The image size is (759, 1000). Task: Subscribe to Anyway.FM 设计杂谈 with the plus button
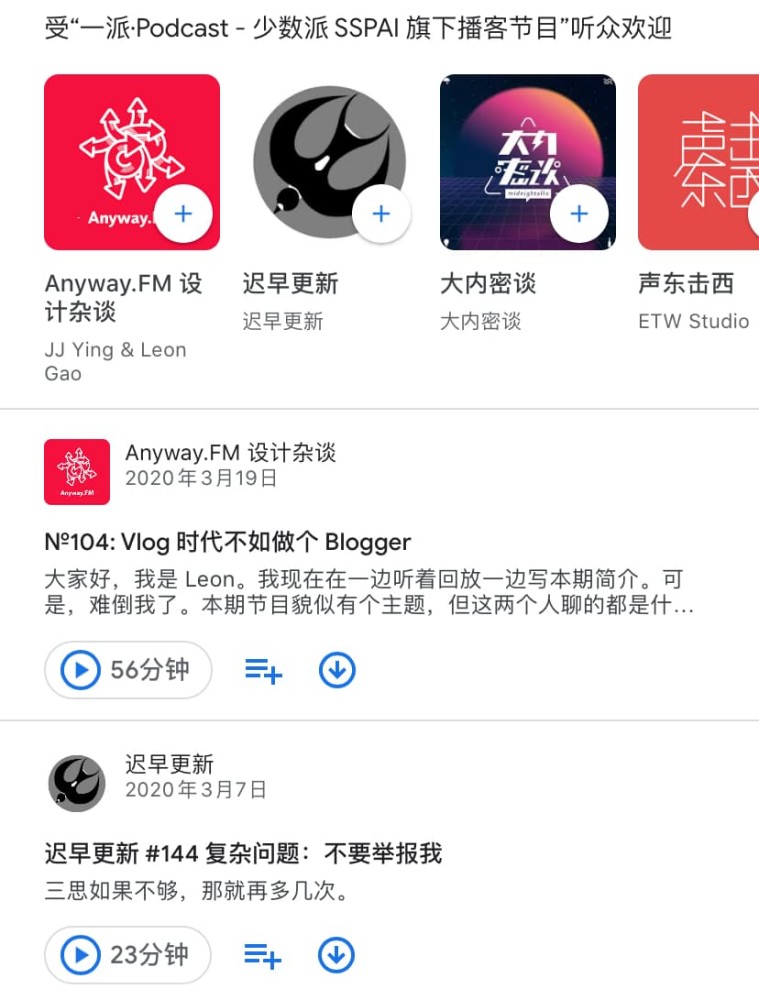coord(182,214)
